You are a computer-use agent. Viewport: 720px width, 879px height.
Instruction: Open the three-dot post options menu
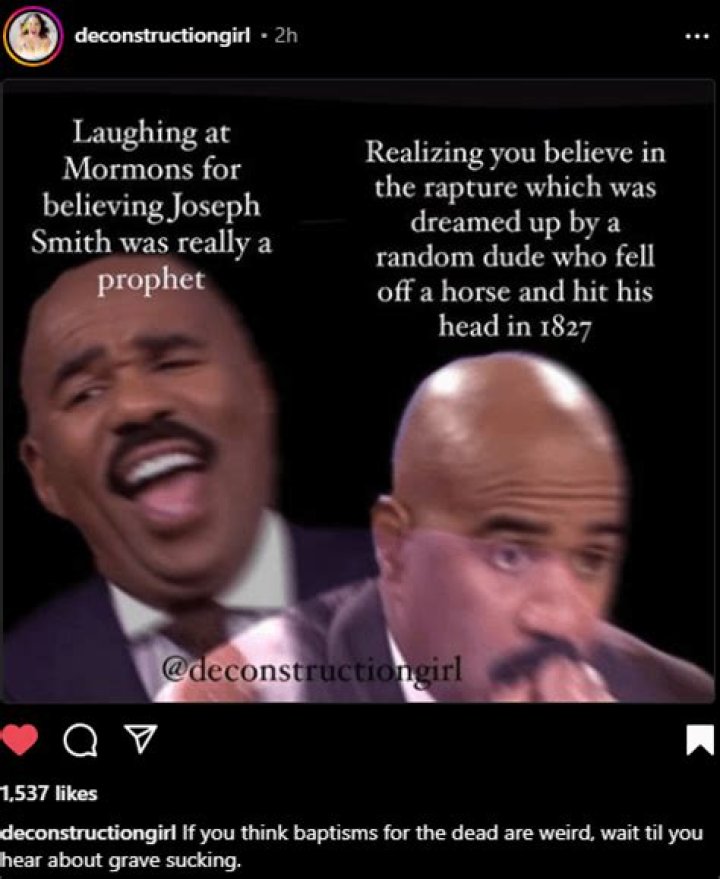pyautogui.click(x=695, y=37)
